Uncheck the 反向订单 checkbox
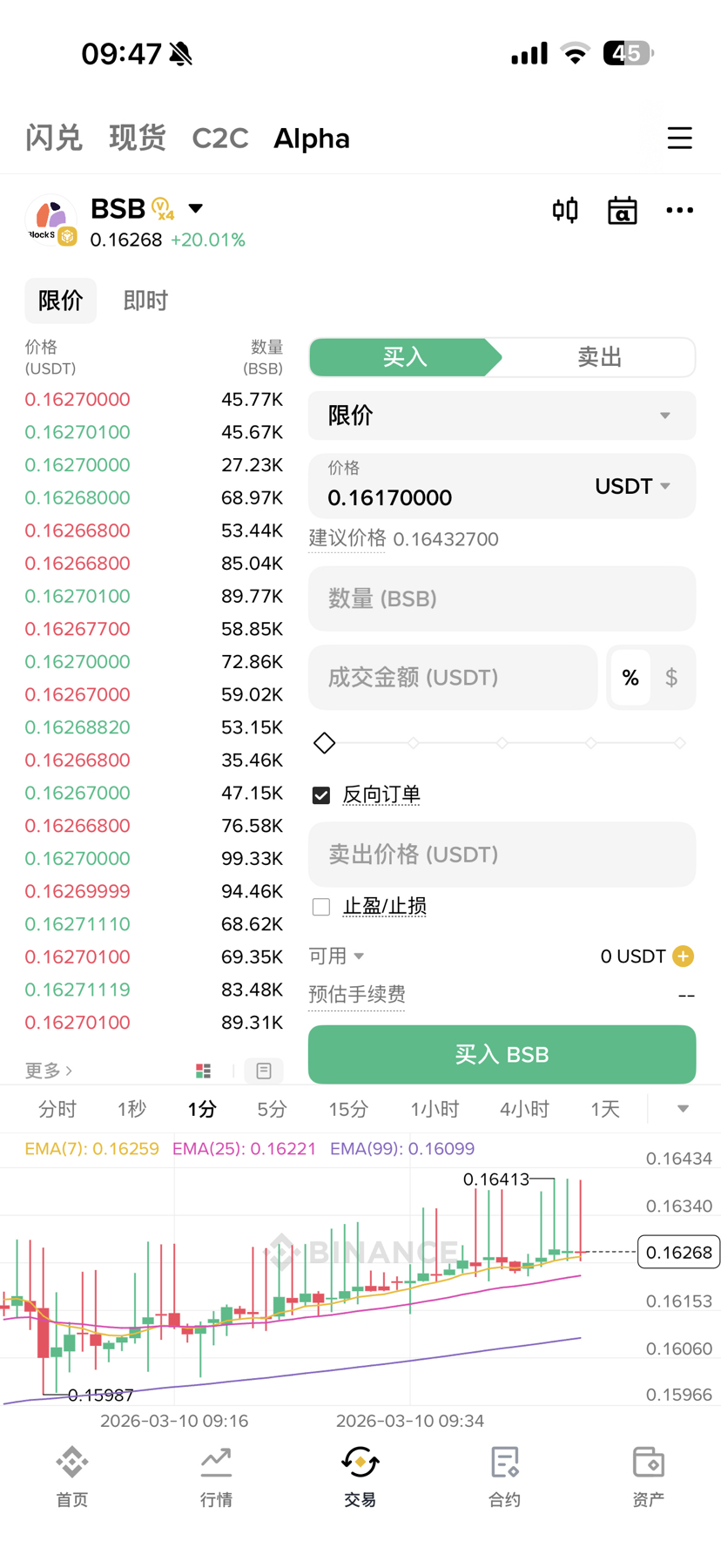The width and height of the screenshot is (721, 1568). (x=321, y=795)
